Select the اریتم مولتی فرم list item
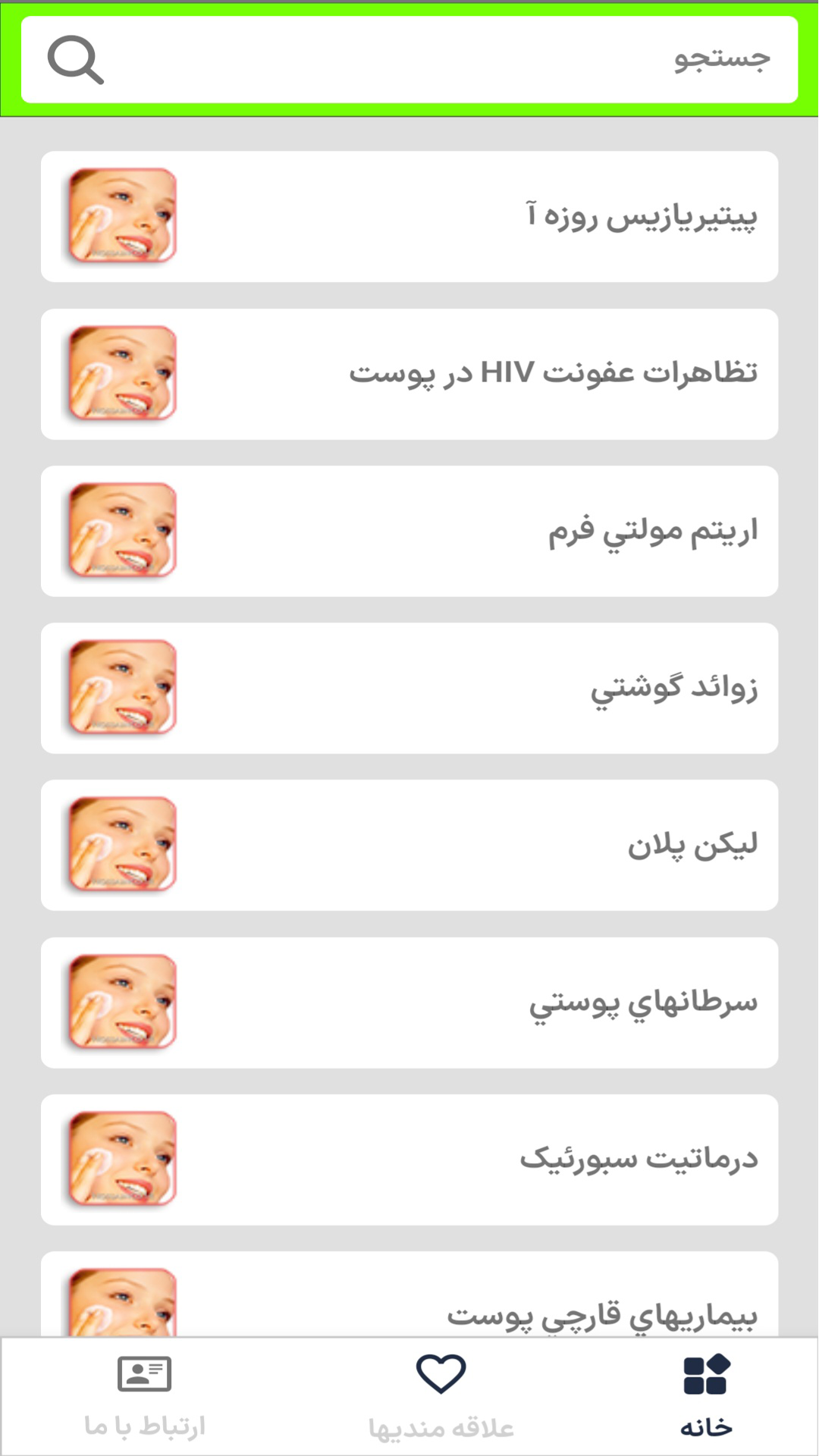The height and width of the screenshot is (1456, 819). tap(409, 531)
